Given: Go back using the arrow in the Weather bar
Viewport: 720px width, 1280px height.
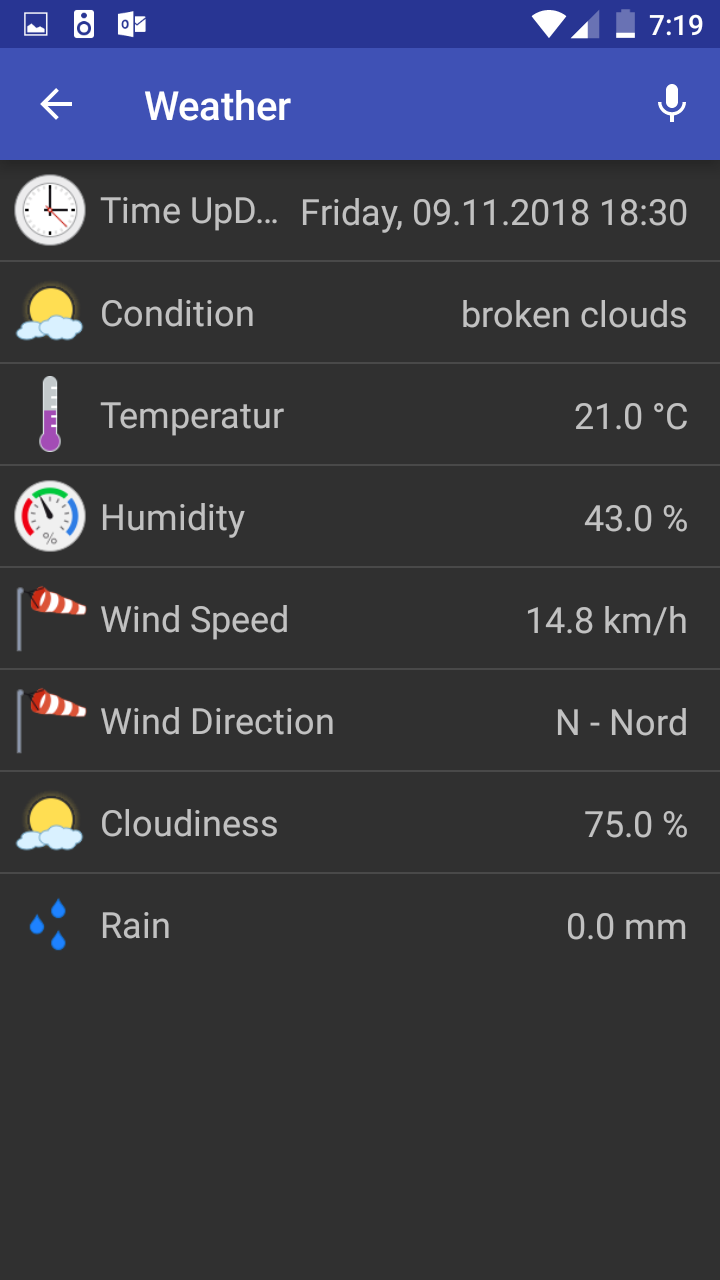Looking at the screenshot, I should (56, 105).
